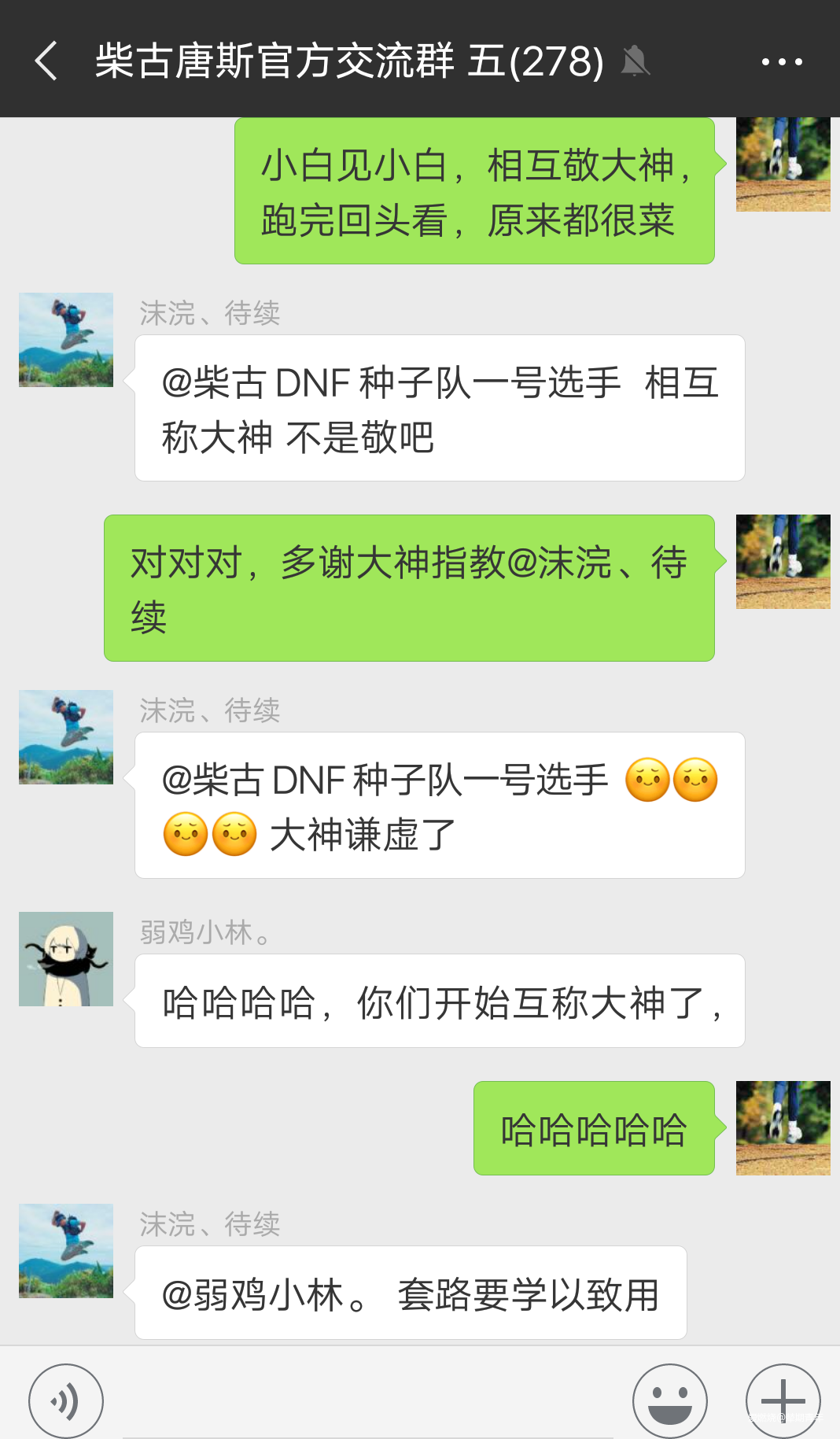This screenshot has height=1439, width=840.
Task: View 弱鸡小林。's profile avatar
Action: pos(65,958)
